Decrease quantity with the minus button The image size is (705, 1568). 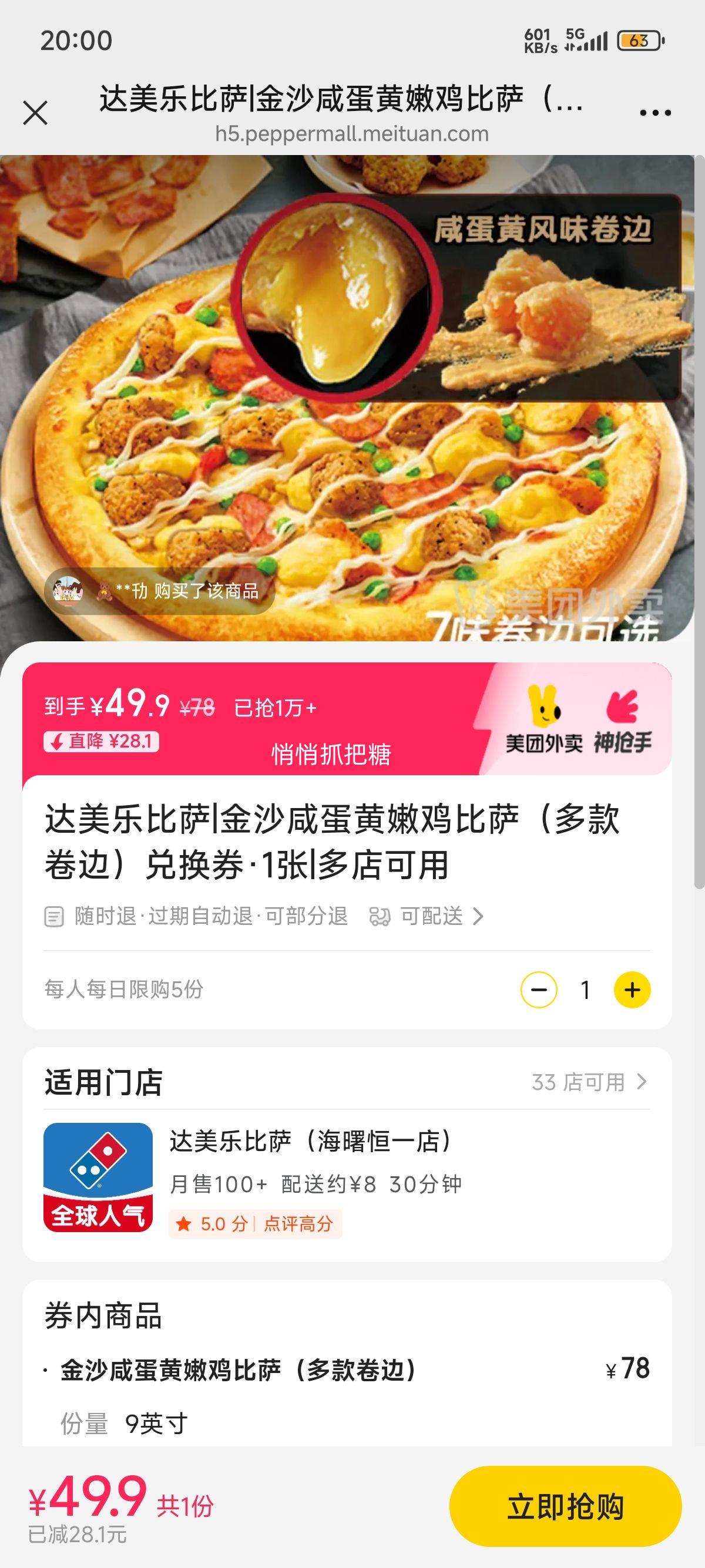539,990
